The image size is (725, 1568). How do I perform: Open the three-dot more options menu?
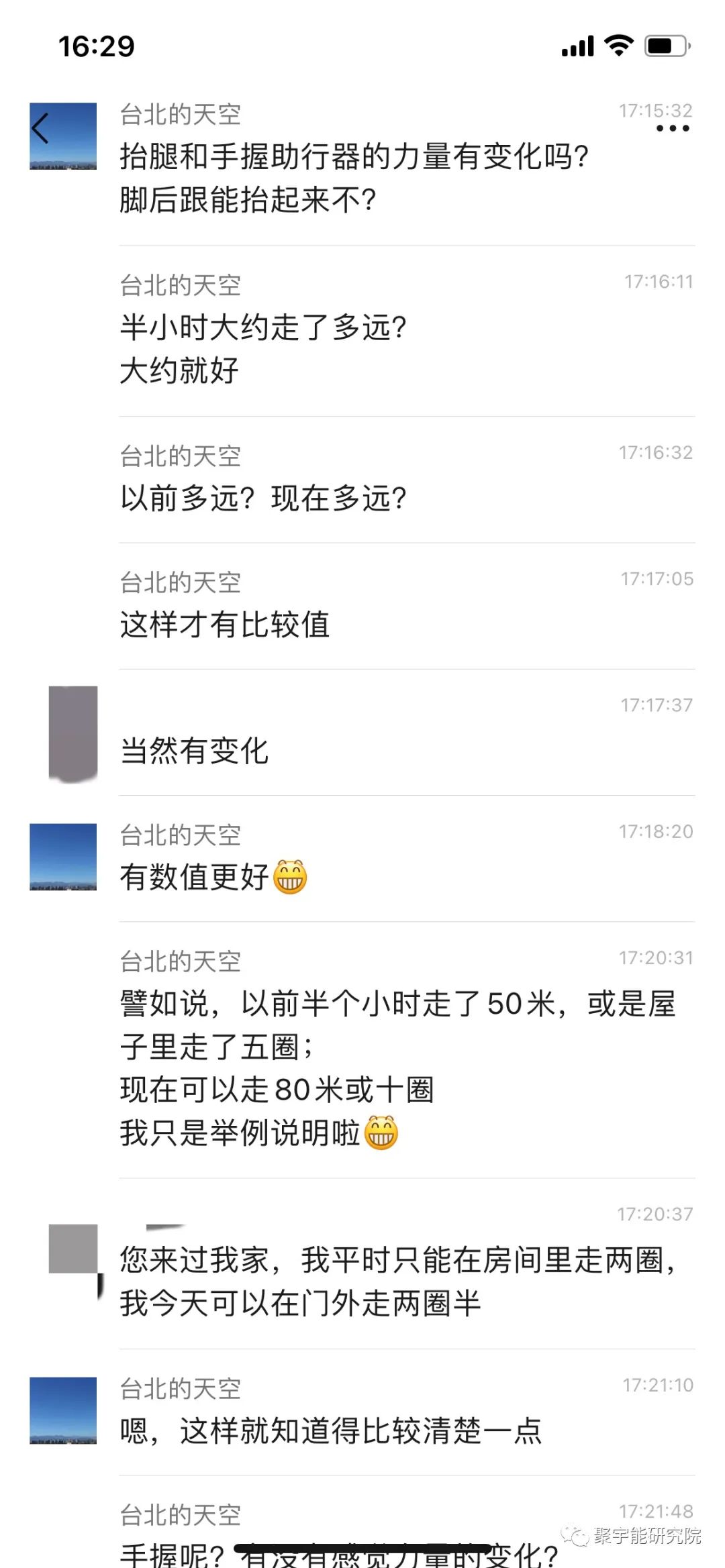point(673,129)
